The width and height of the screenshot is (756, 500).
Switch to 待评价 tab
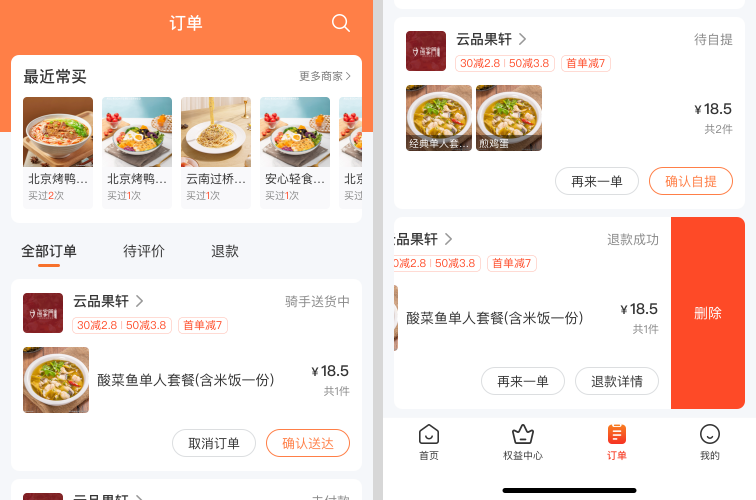pyautogui.click(x=144, y=251)
